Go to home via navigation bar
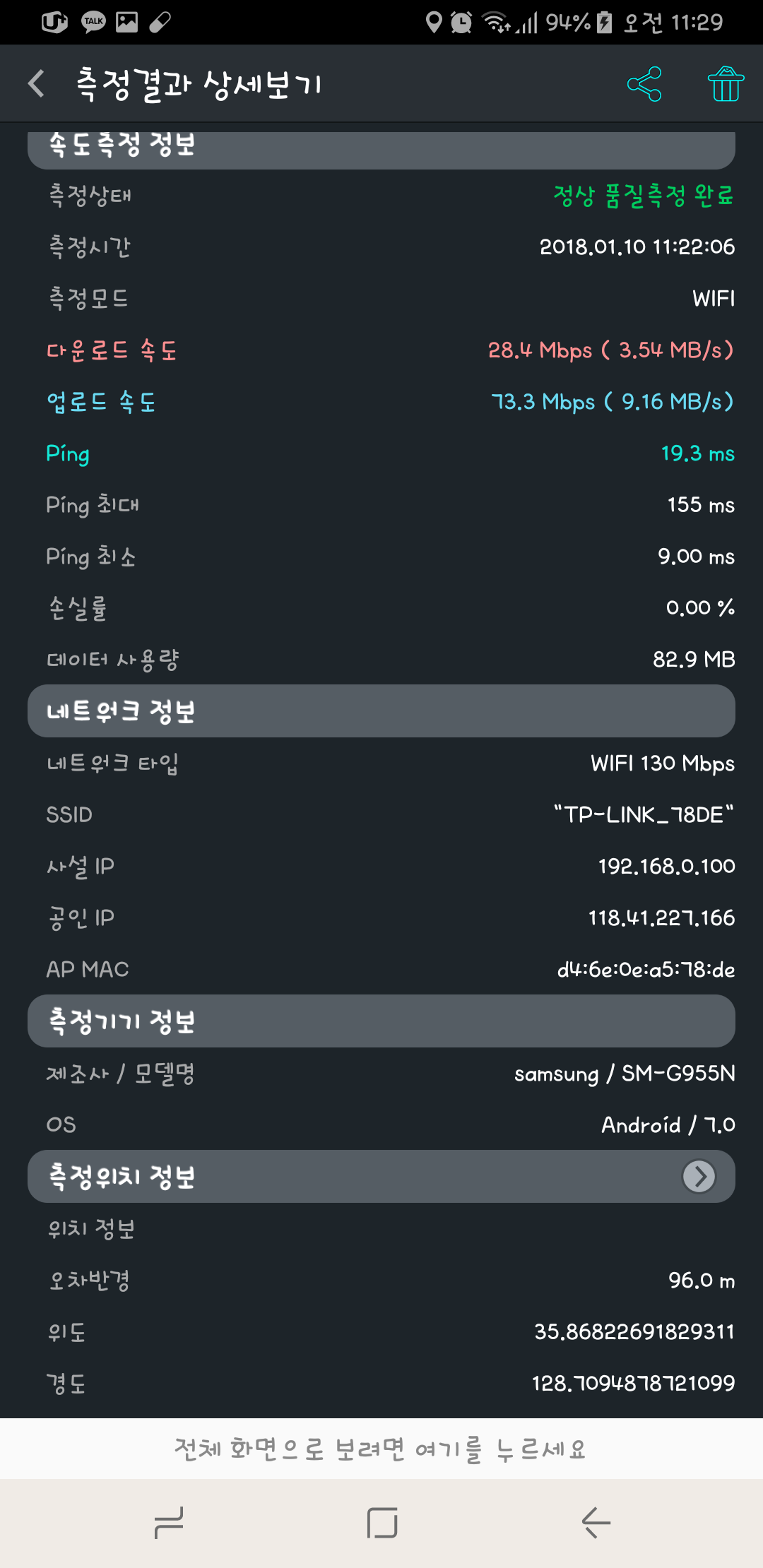This screenshot has width=763, height=1568. click(381, 1523)
